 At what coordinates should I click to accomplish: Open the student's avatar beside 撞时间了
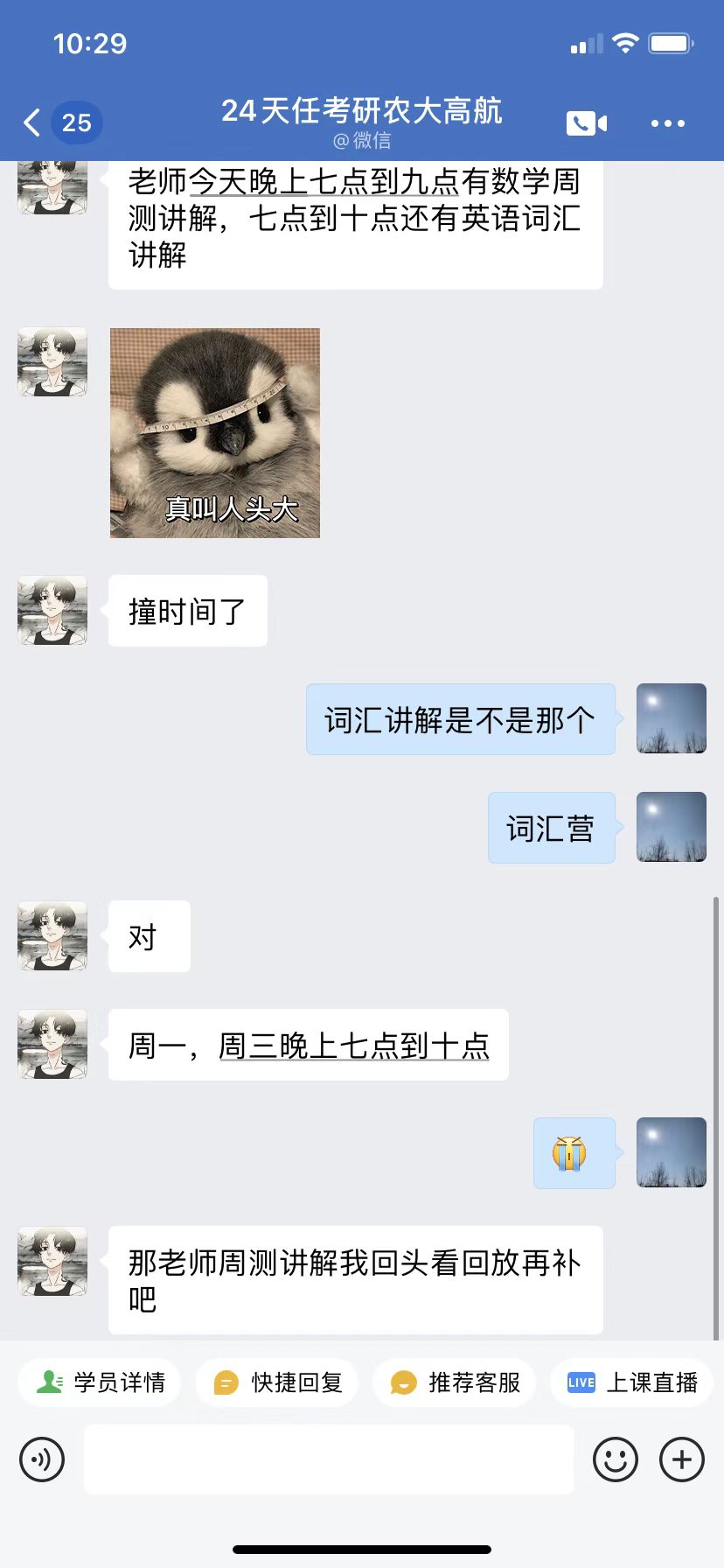click(x=52, y=610)
